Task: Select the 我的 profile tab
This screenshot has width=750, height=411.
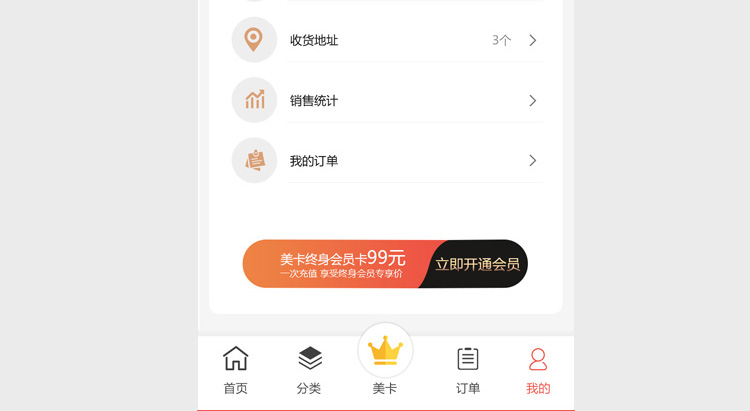Action: pos(538,370)
